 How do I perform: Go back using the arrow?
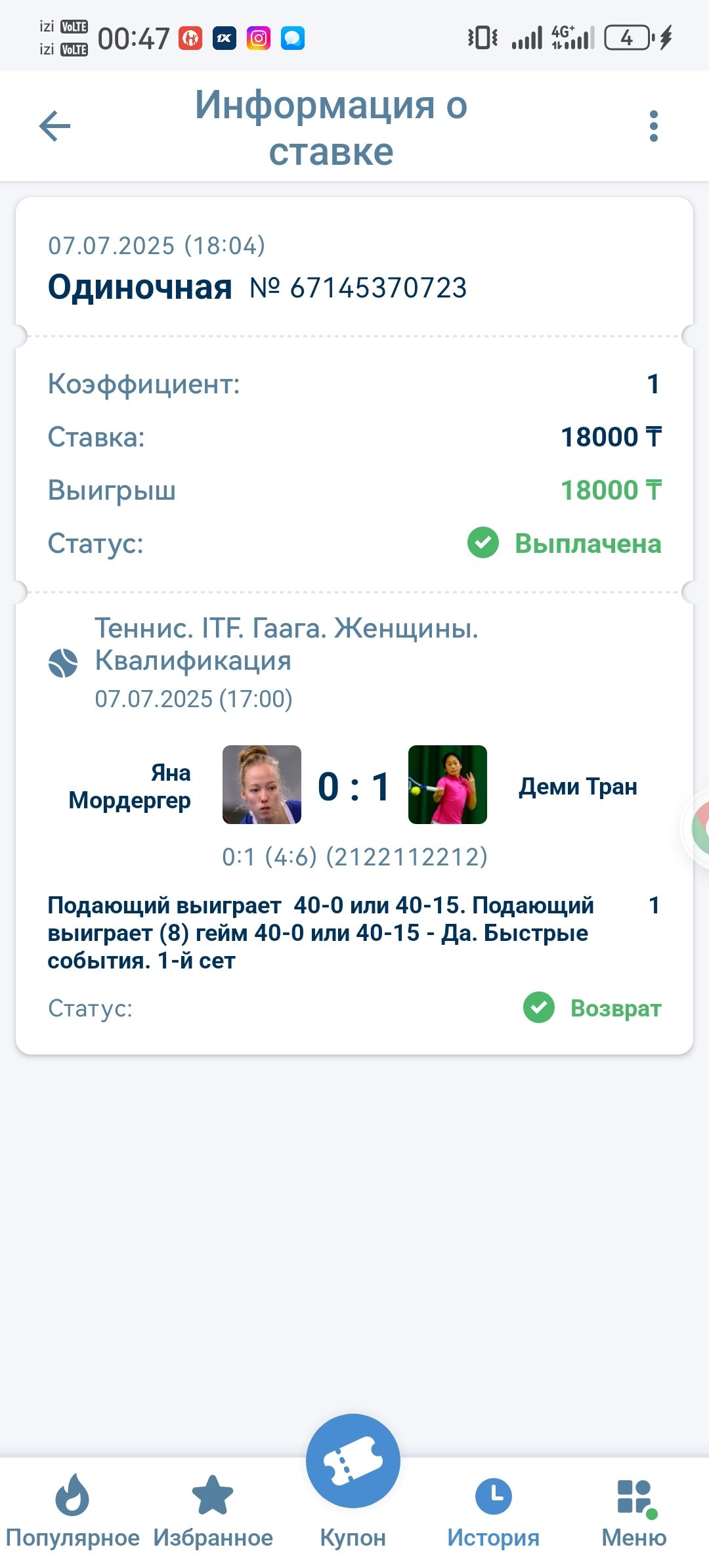pyautogui.click(x=55, y=126)
